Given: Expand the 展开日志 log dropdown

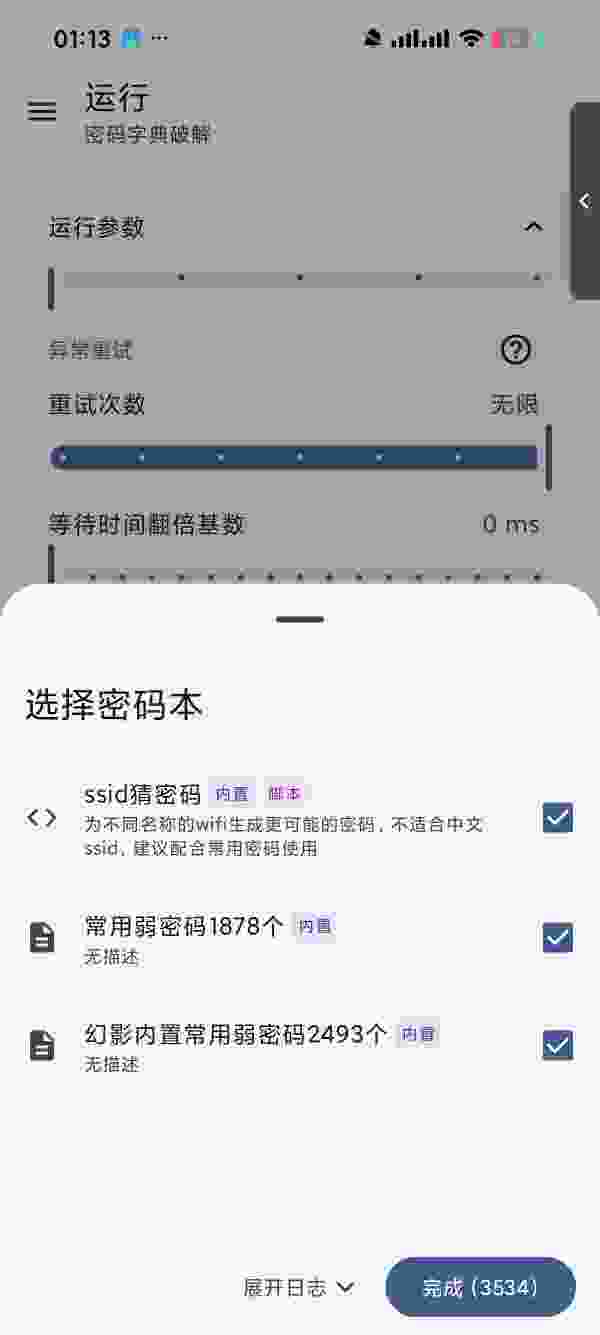Looking at the screenshot, I should [299, 1287].
